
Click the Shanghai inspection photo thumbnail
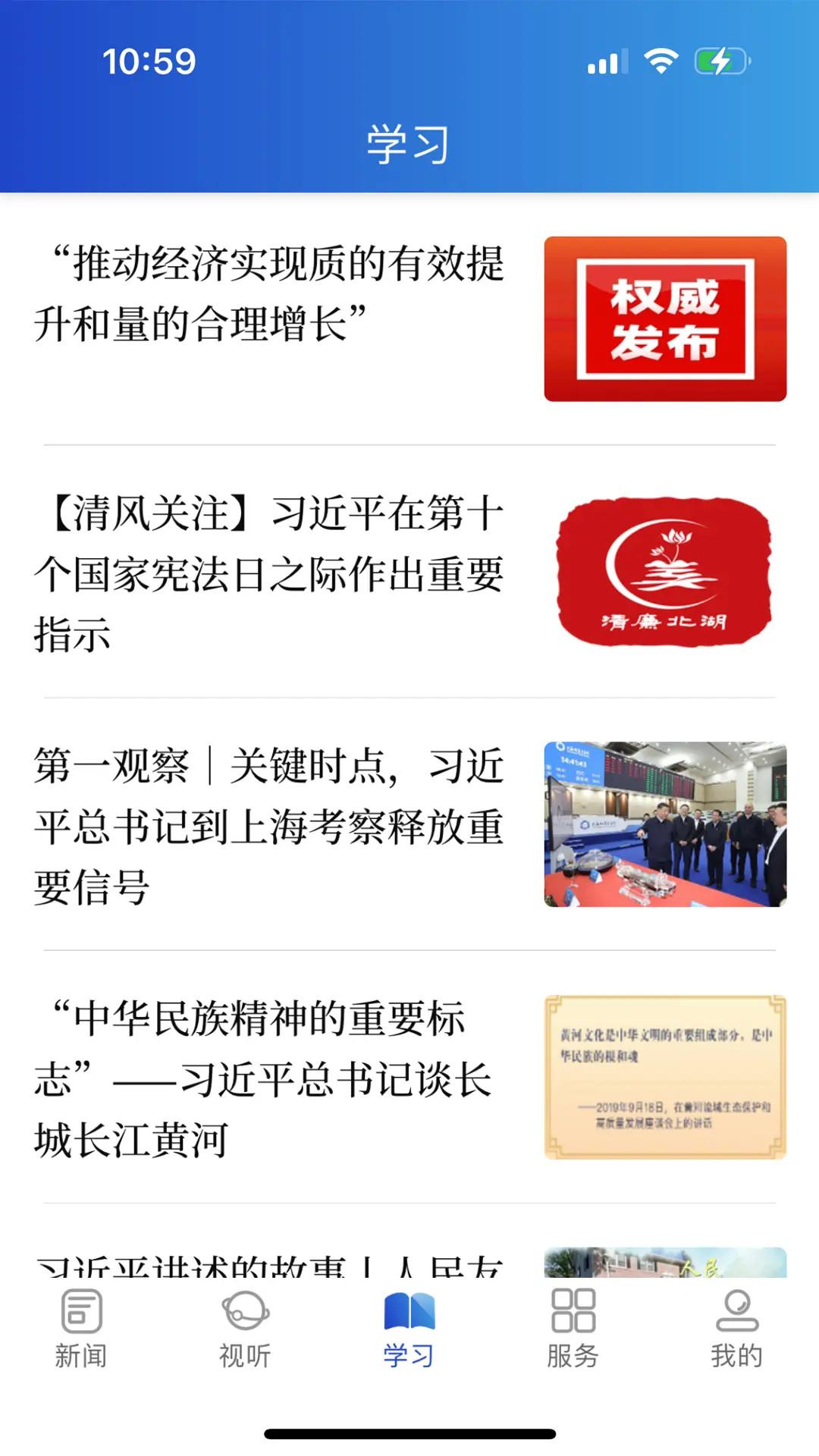pos(666,823)
